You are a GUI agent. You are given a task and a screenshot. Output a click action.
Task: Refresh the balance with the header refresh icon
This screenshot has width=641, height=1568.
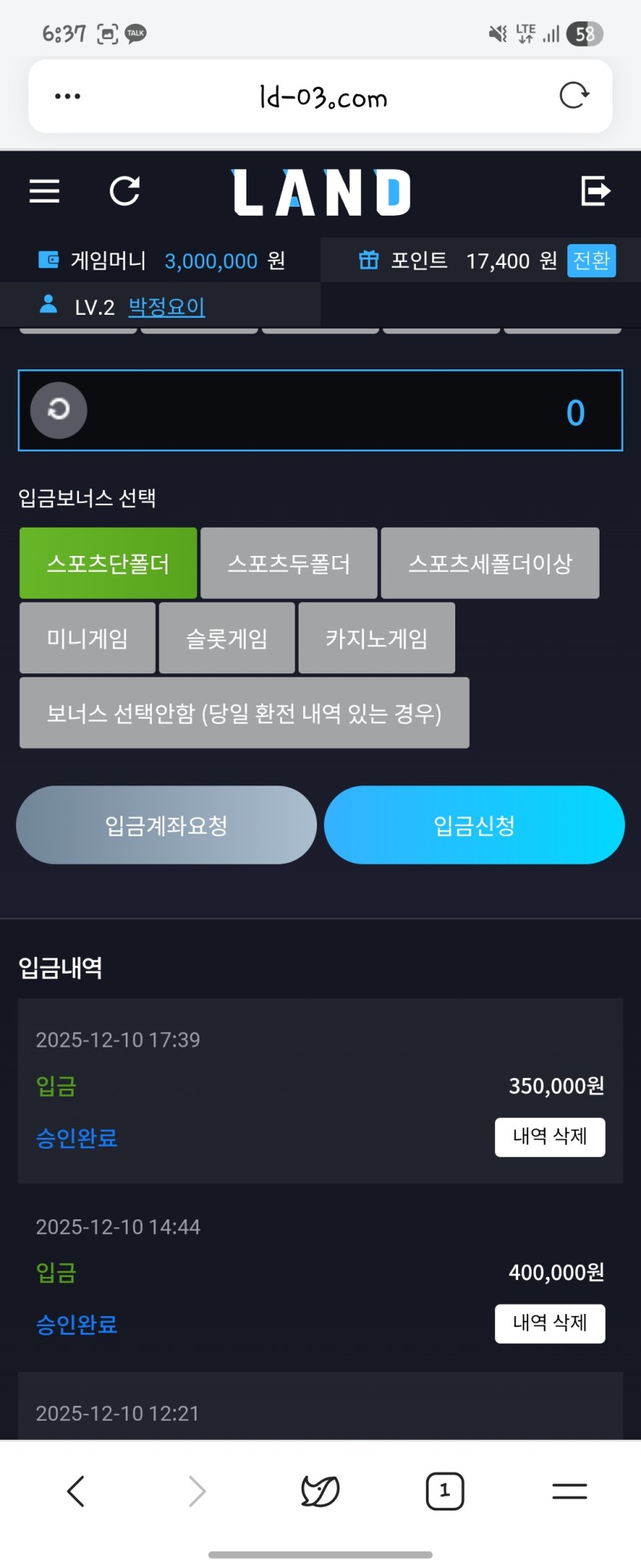point(124,191)
